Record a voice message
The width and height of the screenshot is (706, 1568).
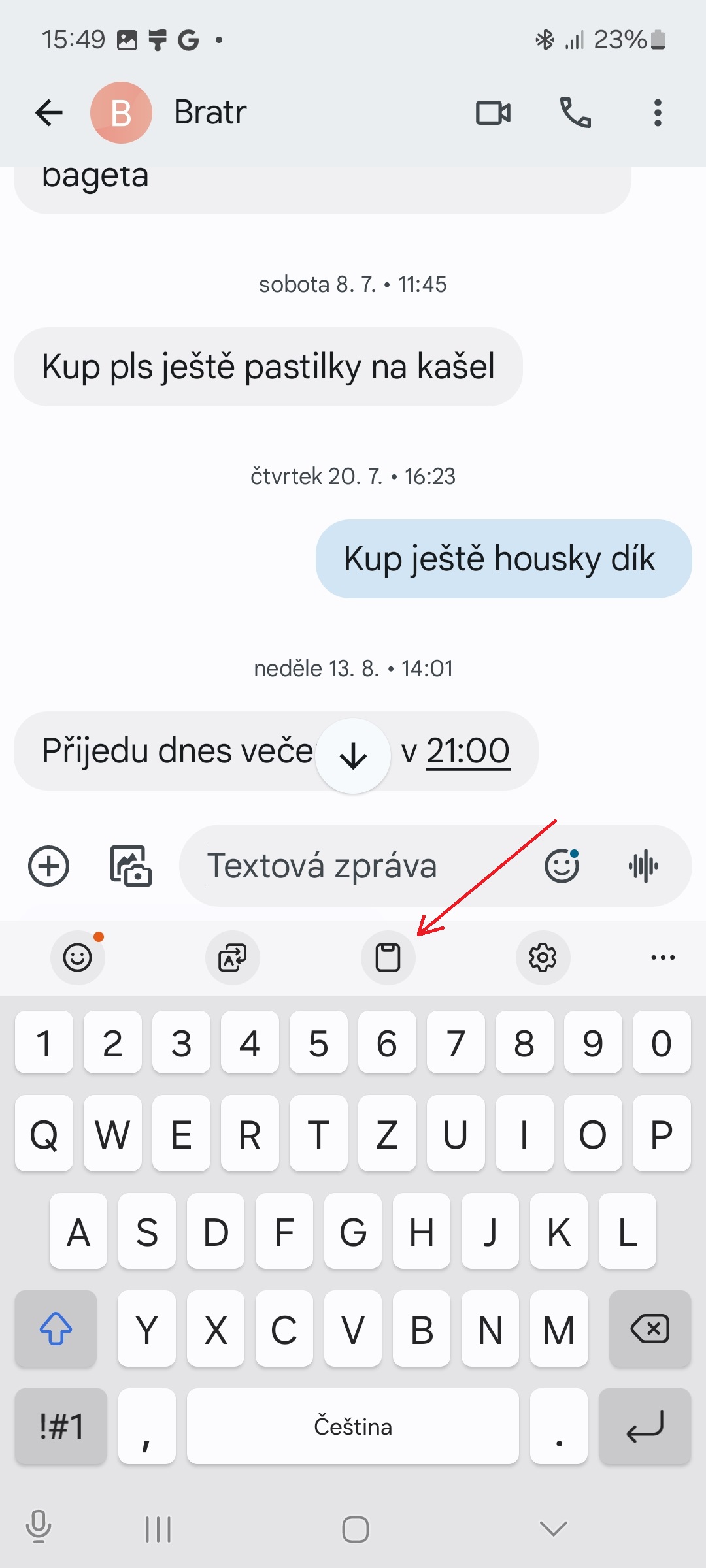pyautogui.click(x=643, y=866)
